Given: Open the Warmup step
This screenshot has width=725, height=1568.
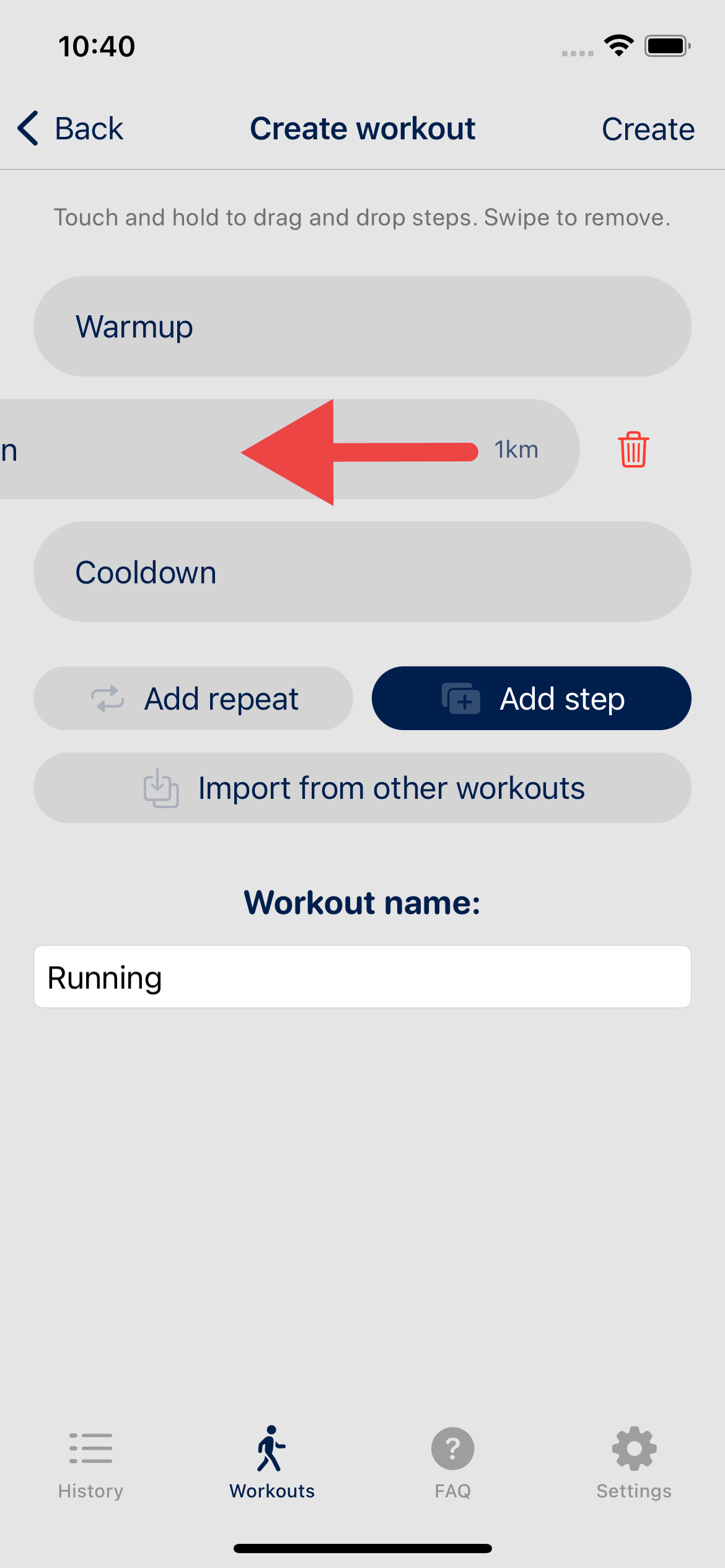Looking at the screenshot, I should [362, 326].
